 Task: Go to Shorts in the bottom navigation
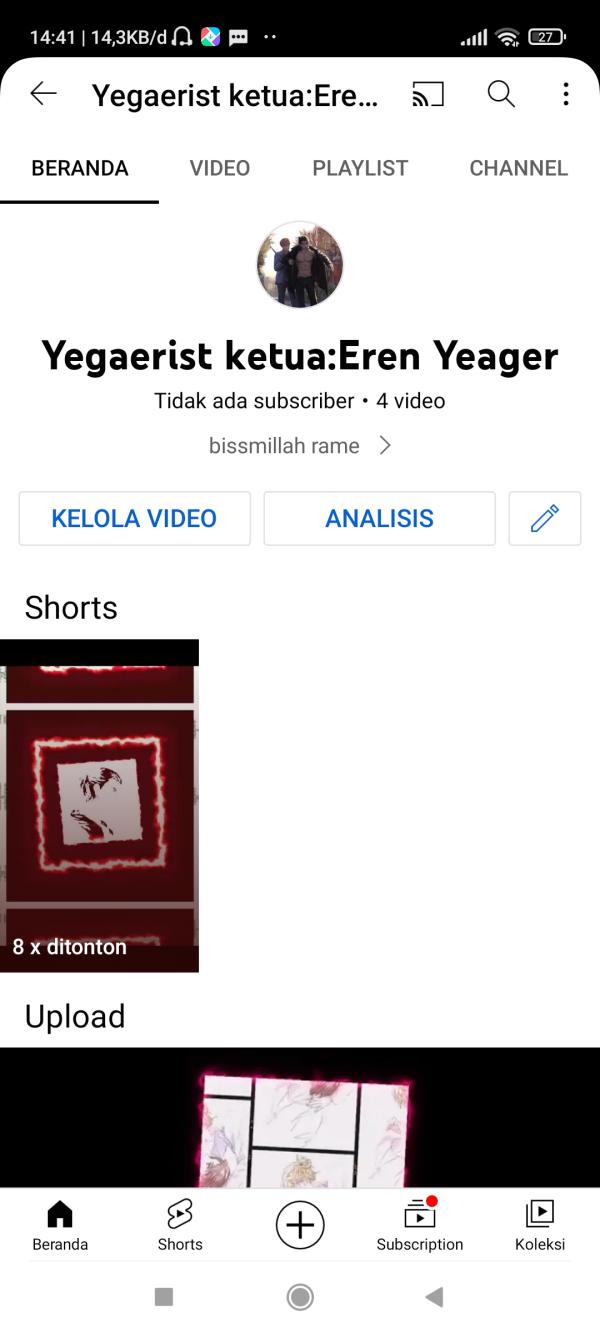(180, 1225)
